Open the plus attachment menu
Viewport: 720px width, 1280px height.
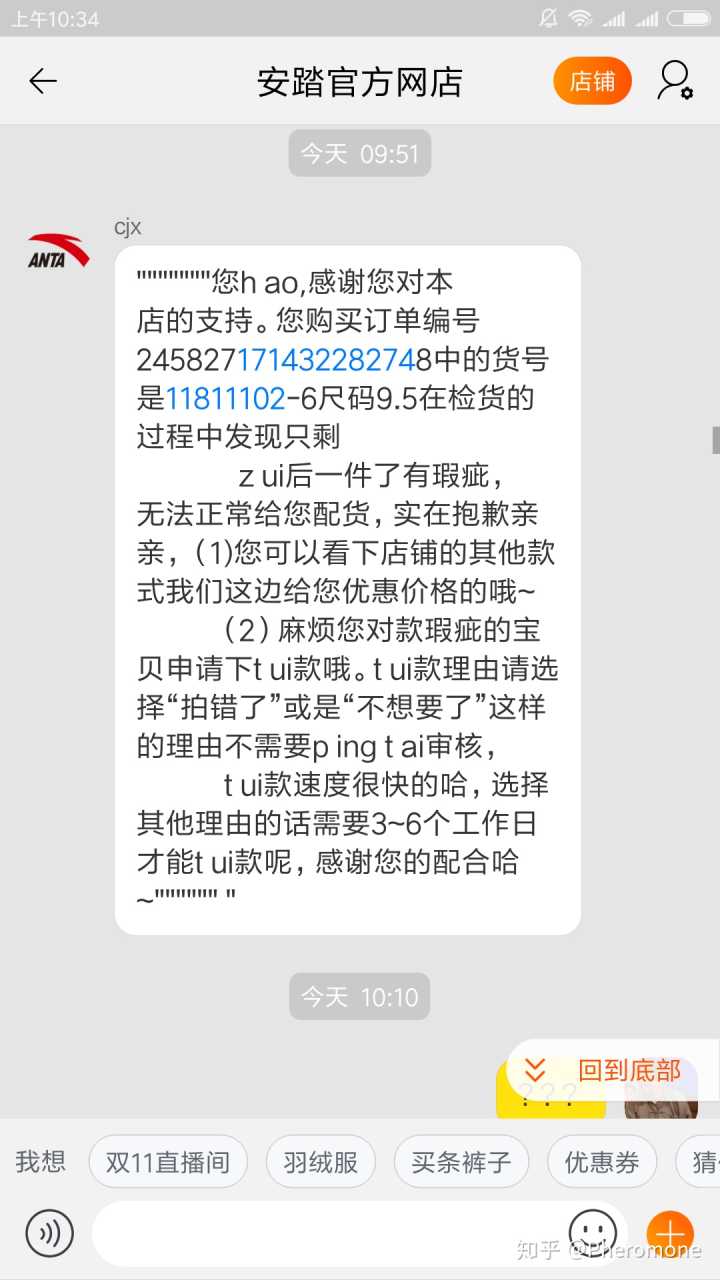(x=670, y=1233)
